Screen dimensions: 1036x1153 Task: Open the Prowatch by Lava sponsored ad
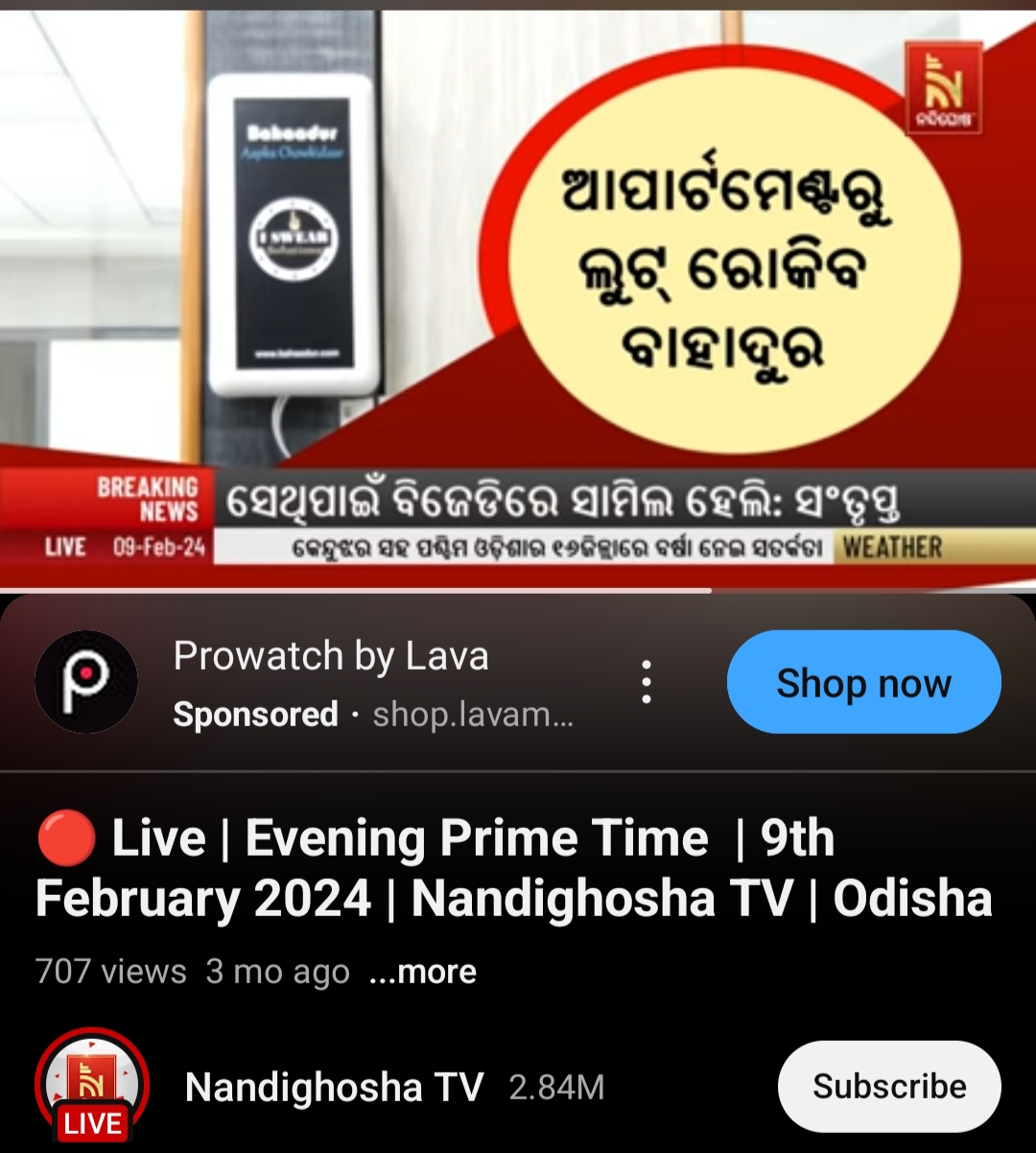(331, 657)
